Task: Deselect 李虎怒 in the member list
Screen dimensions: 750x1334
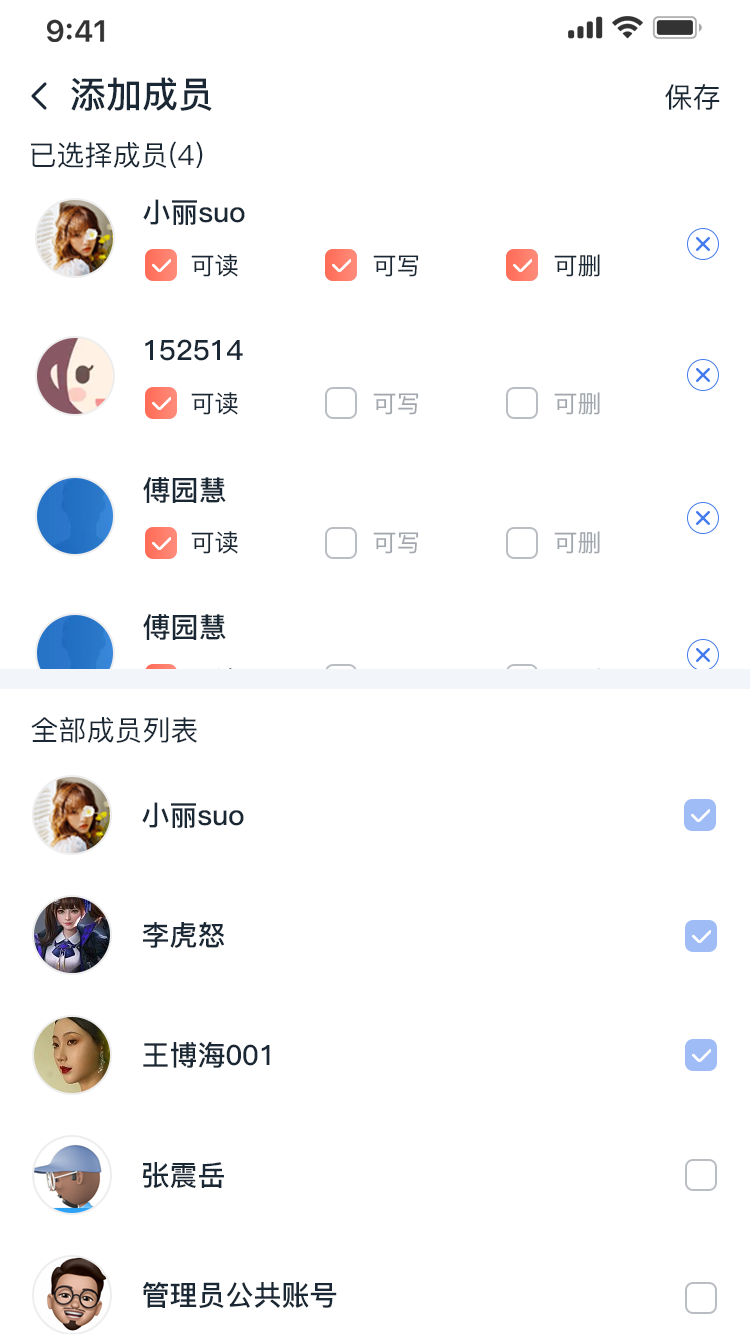Action: click(700, 935)
